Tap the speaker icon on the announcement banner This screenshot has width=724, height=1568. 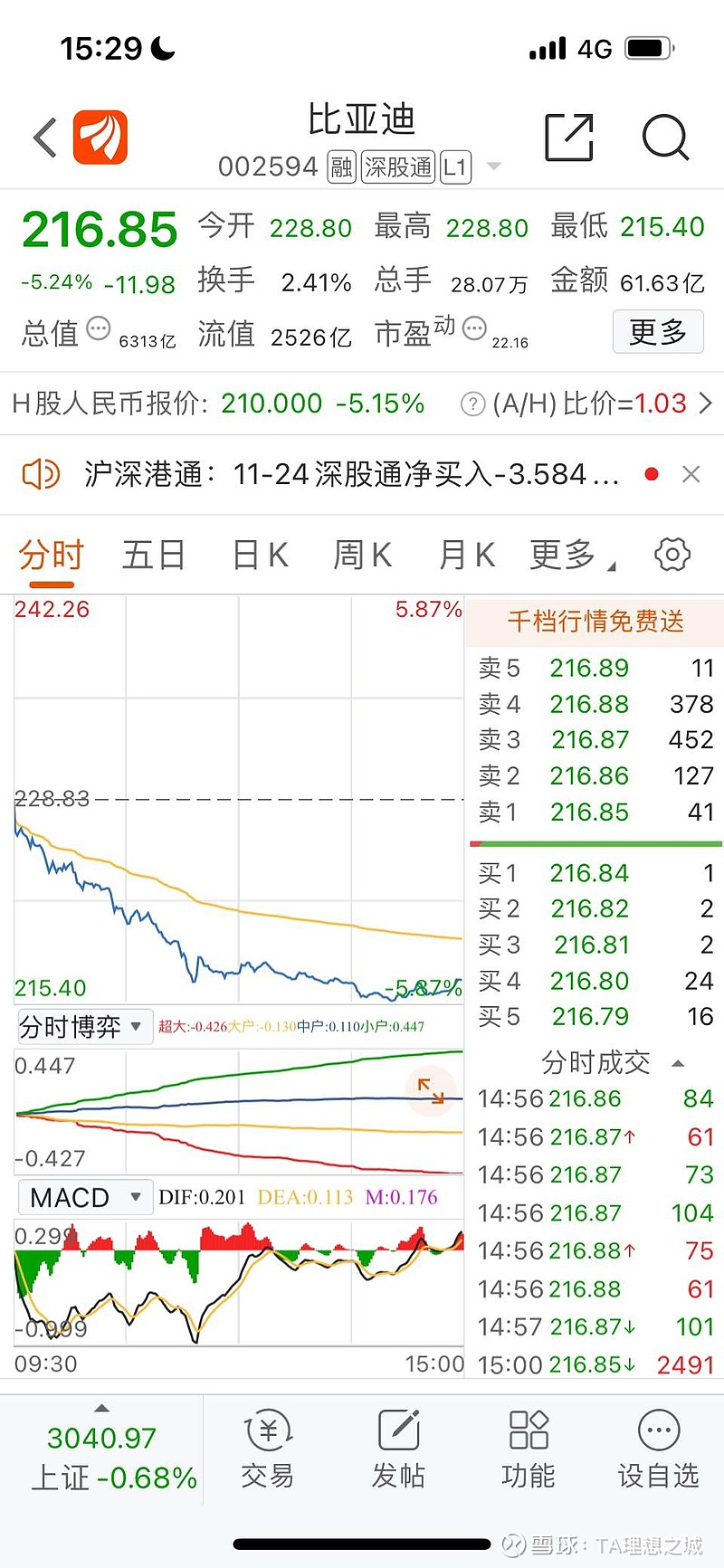(x=40, y=473)
